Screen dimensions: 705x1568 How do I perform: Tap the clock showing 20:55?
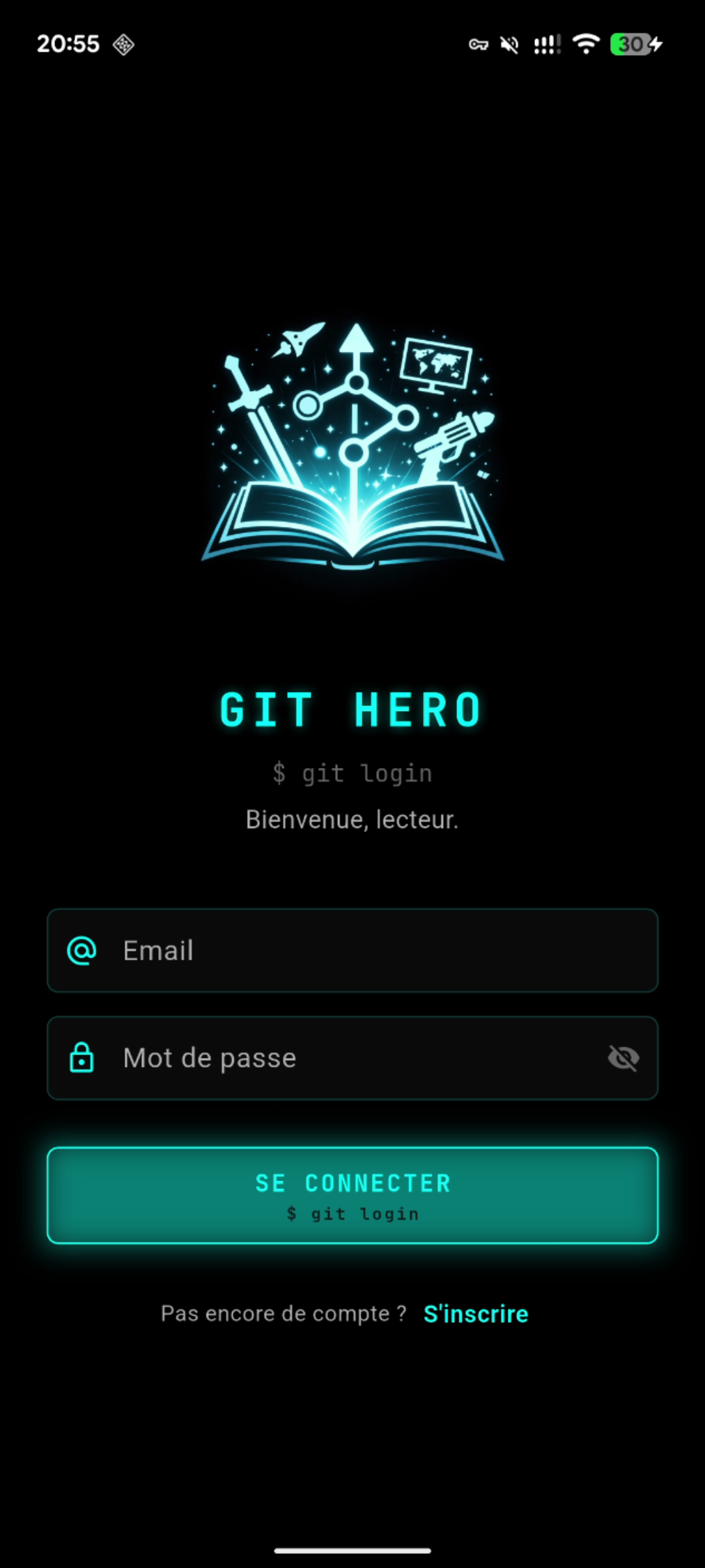pos(68,44)
